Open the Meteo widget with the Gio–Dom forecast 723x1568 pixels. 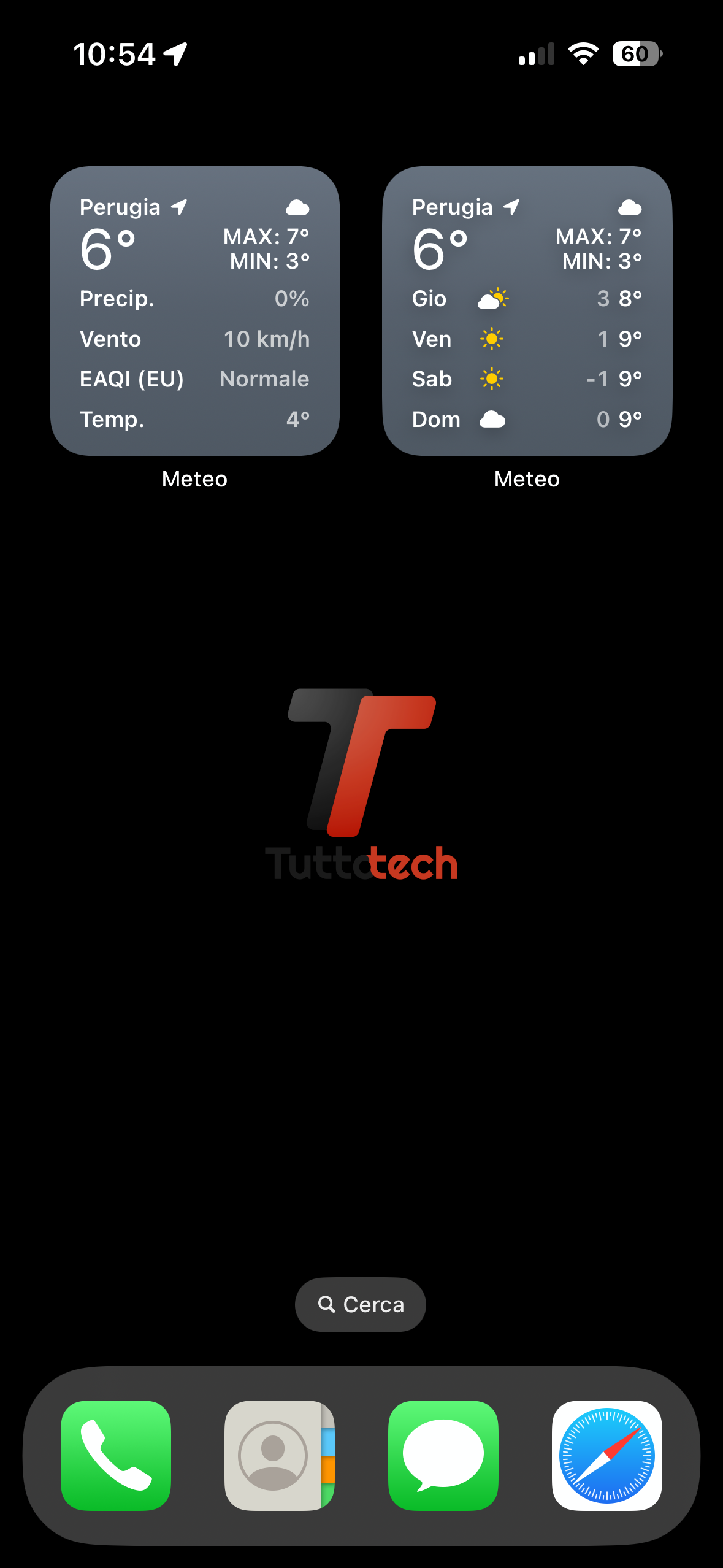(x=527, y=311)
